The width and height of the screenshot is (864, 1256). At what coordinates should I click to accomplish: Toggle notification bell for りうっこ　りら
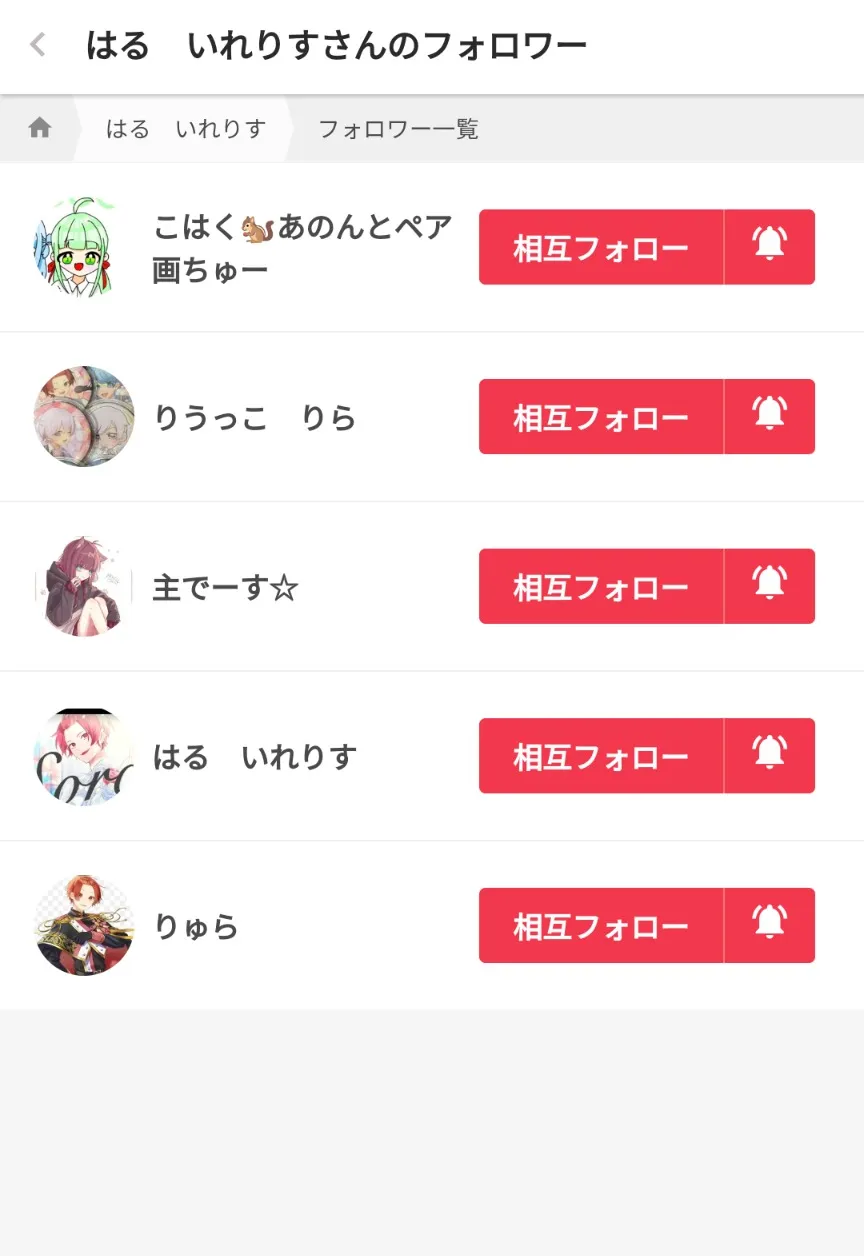pyautogui.click(x=769, y=417)
